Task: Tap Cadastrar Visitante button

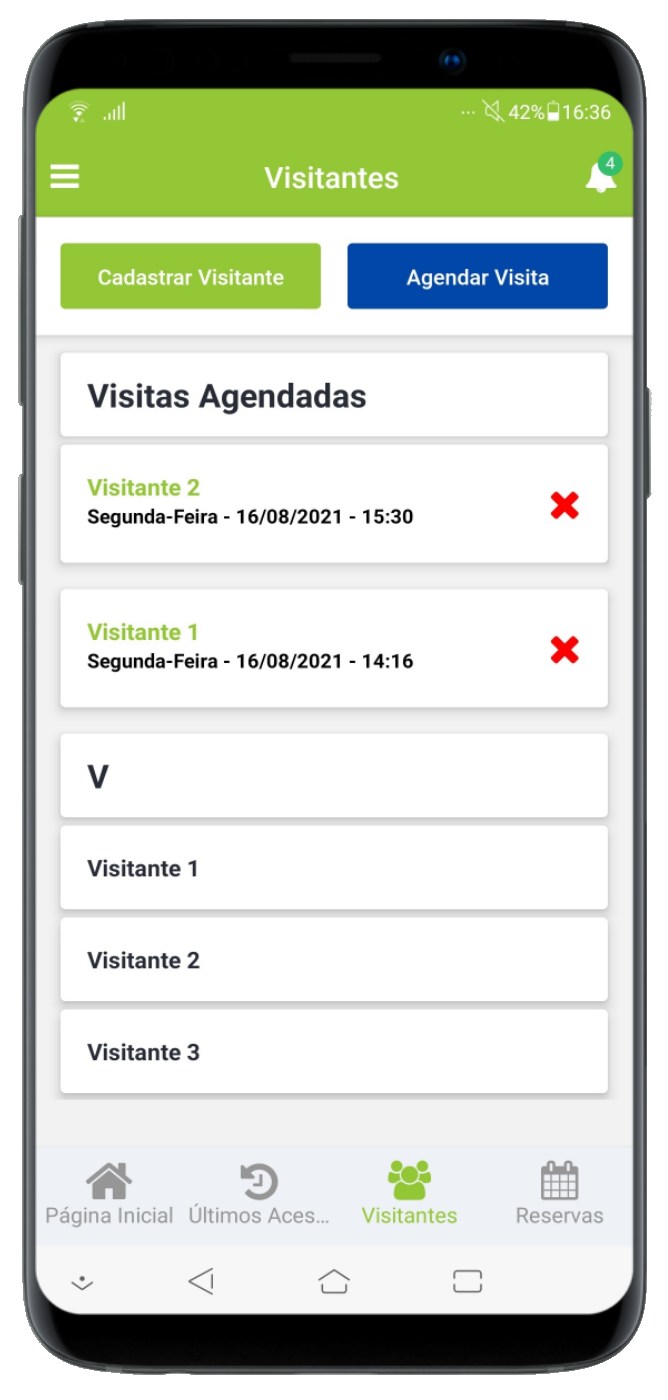Action: [x=190, y=277]
